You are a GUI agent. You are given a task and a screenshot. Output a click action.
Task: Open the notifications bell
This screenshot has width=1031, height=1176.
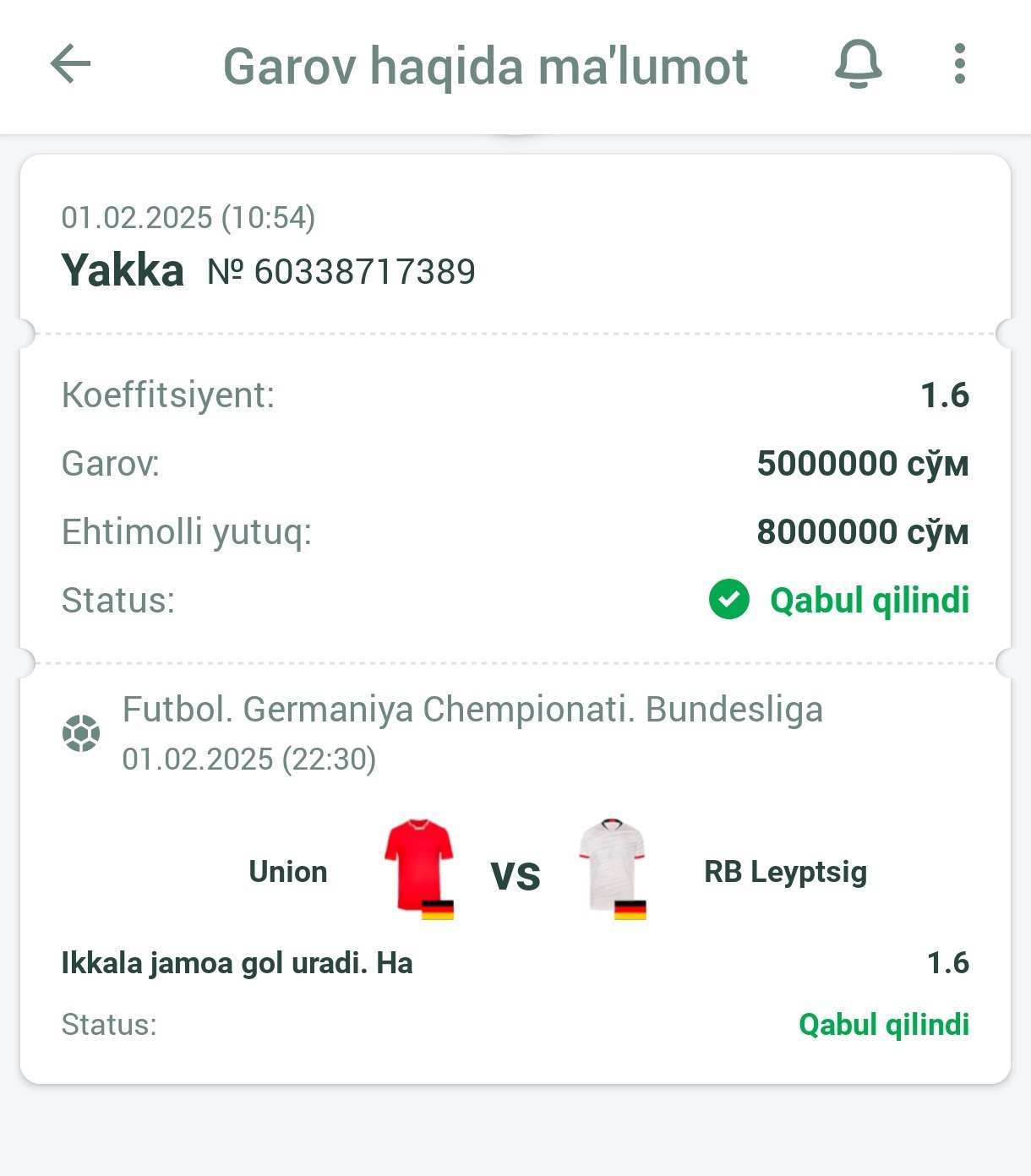858,64
